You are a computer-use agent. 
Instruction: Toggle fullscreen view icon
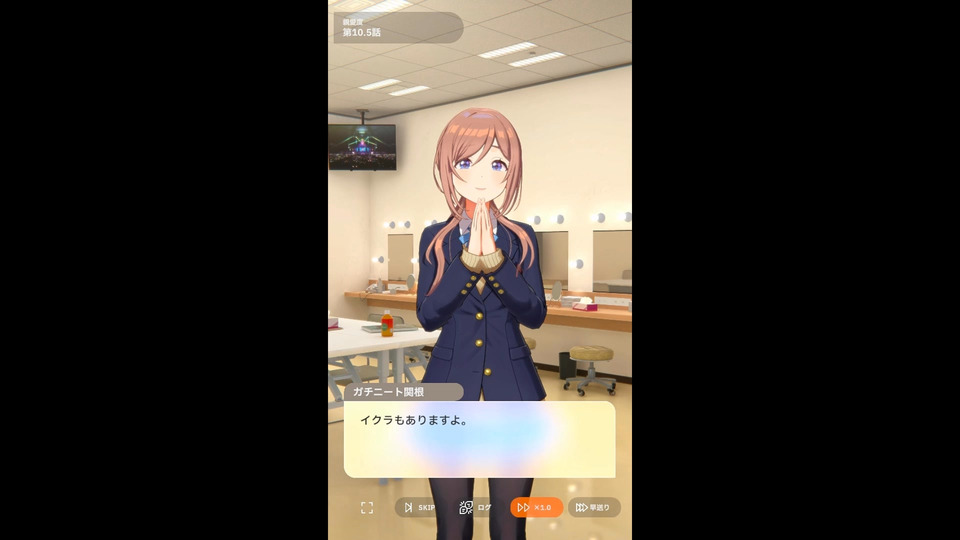tap(367, 508)
